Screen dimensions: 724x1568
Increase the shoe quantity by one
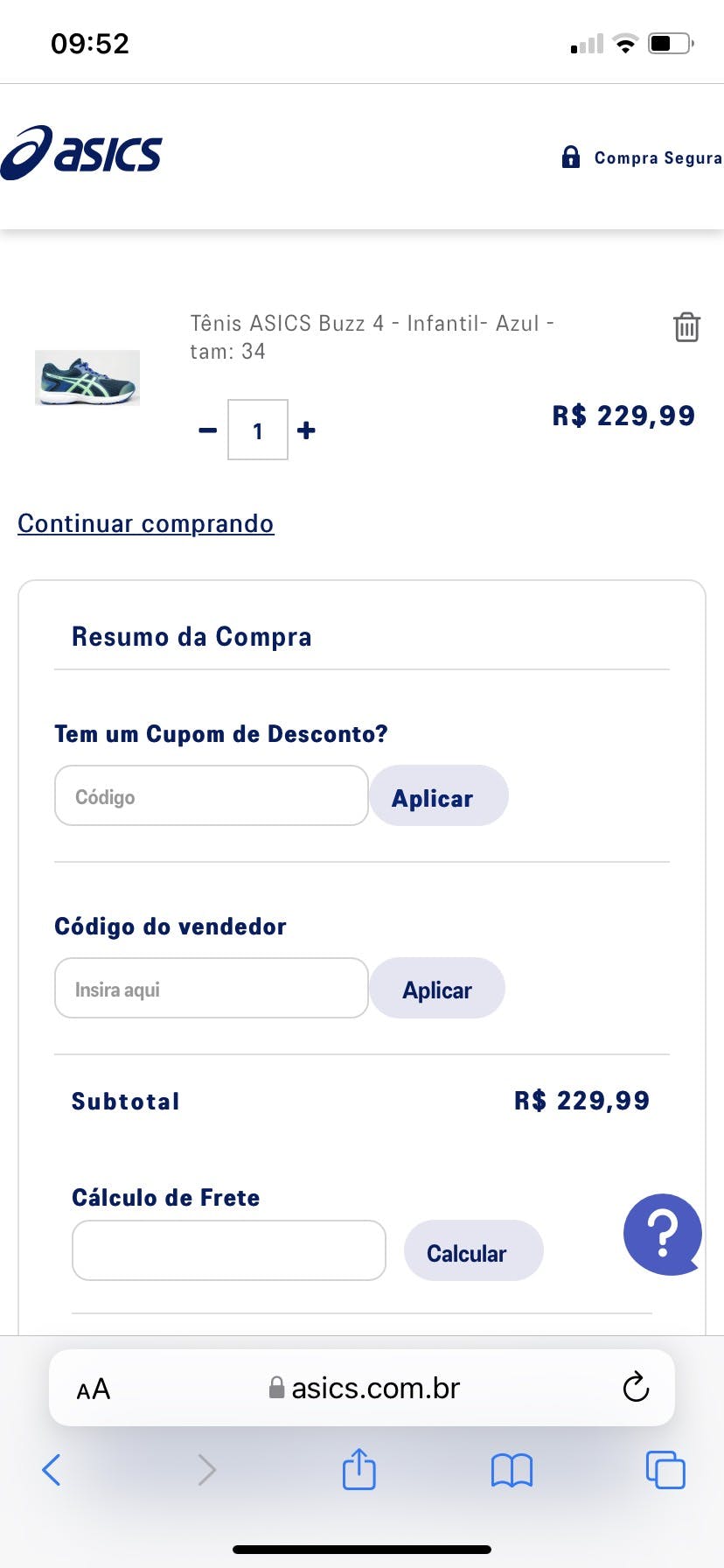point(306,430)
